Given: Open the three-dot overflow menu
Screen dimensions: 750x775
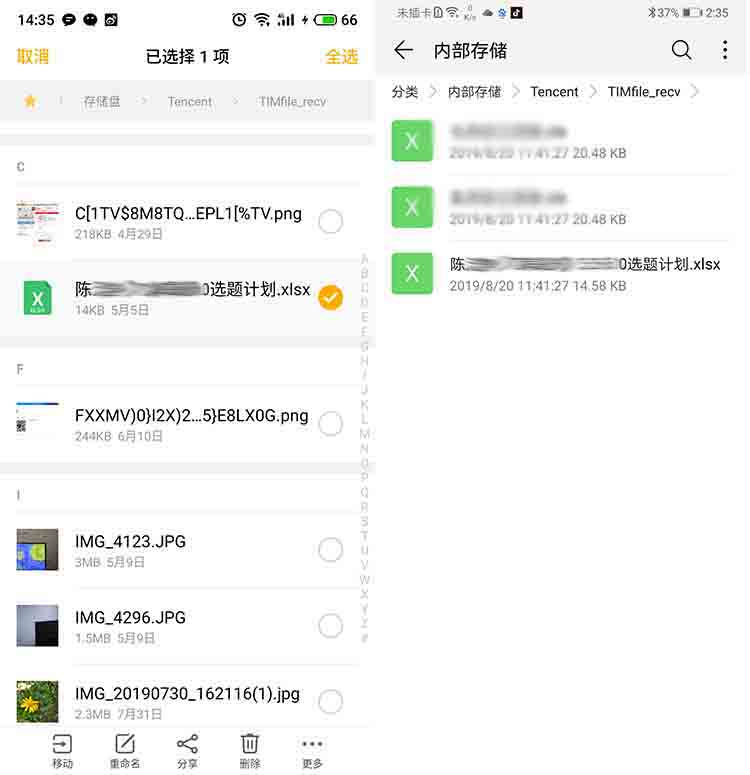Looking at the screenshot, I should (x=725, y=50).
